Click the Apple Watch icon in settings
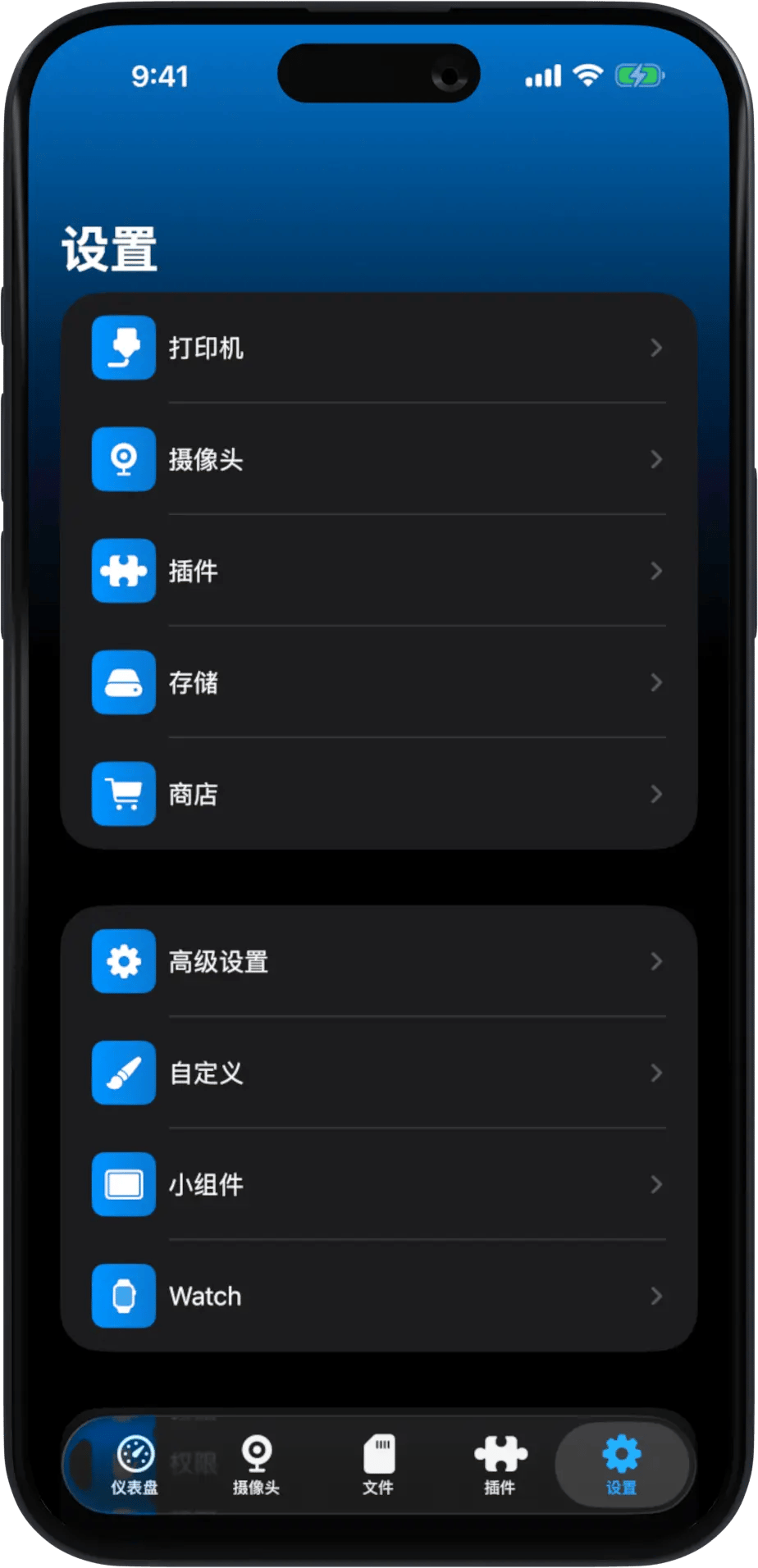 [123, 1296]
